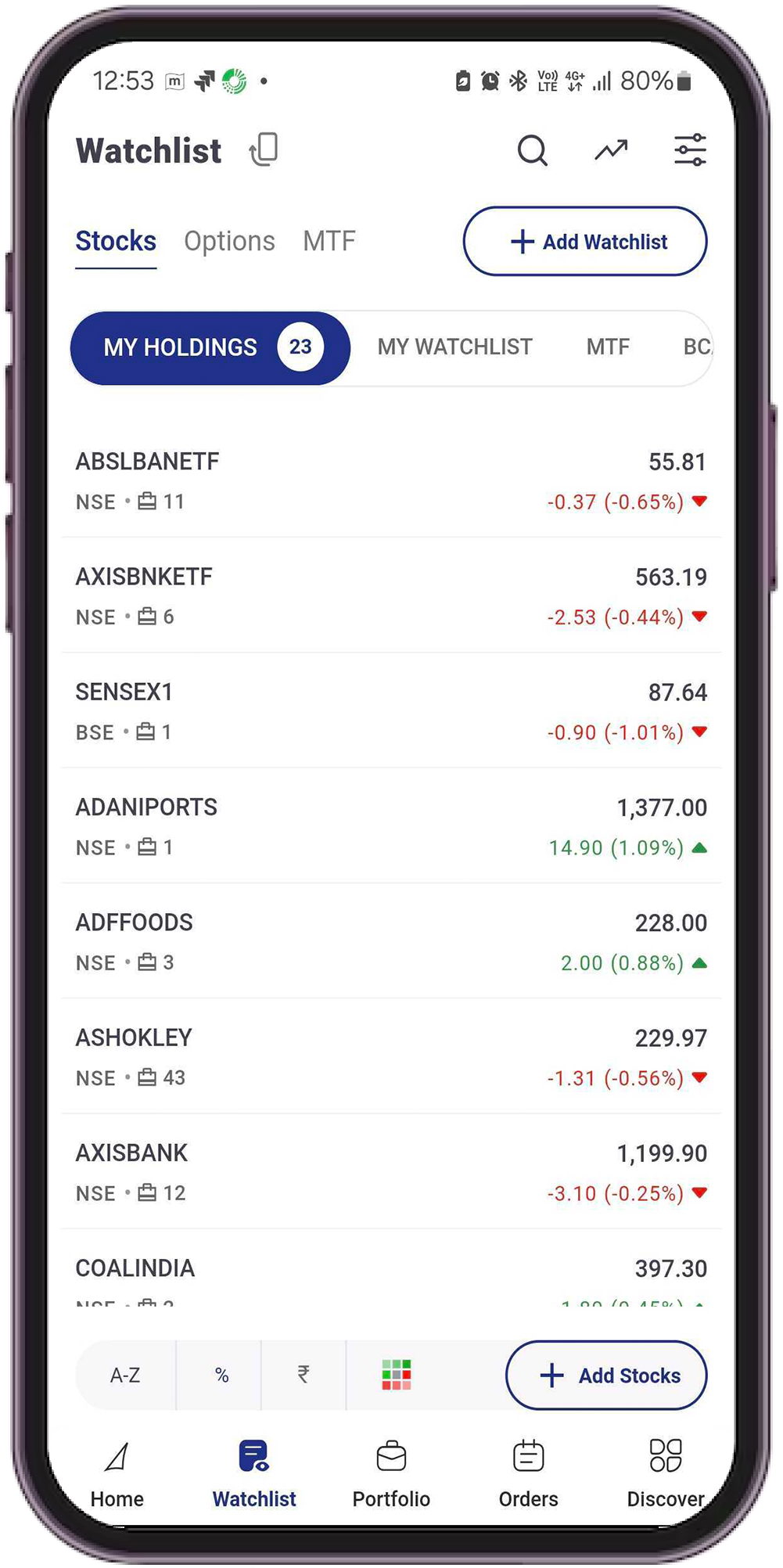The height and width of the screenshot is (1568, 783).
Task: Switch to the MTF tab
Action: (x=329, y=241)
